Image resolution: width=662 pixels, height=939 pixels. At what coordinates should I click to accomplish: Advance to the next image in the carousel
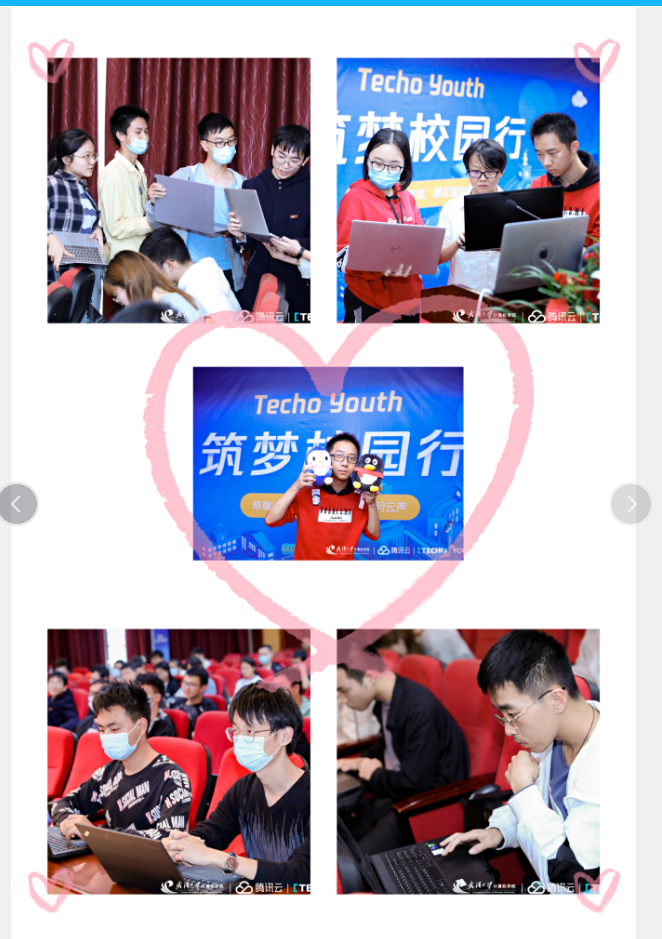point(630,504)
